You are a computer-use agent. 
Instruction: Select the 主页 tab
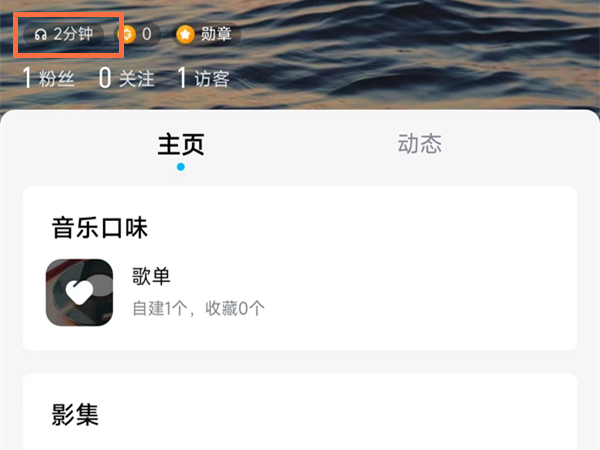(181, 144)
